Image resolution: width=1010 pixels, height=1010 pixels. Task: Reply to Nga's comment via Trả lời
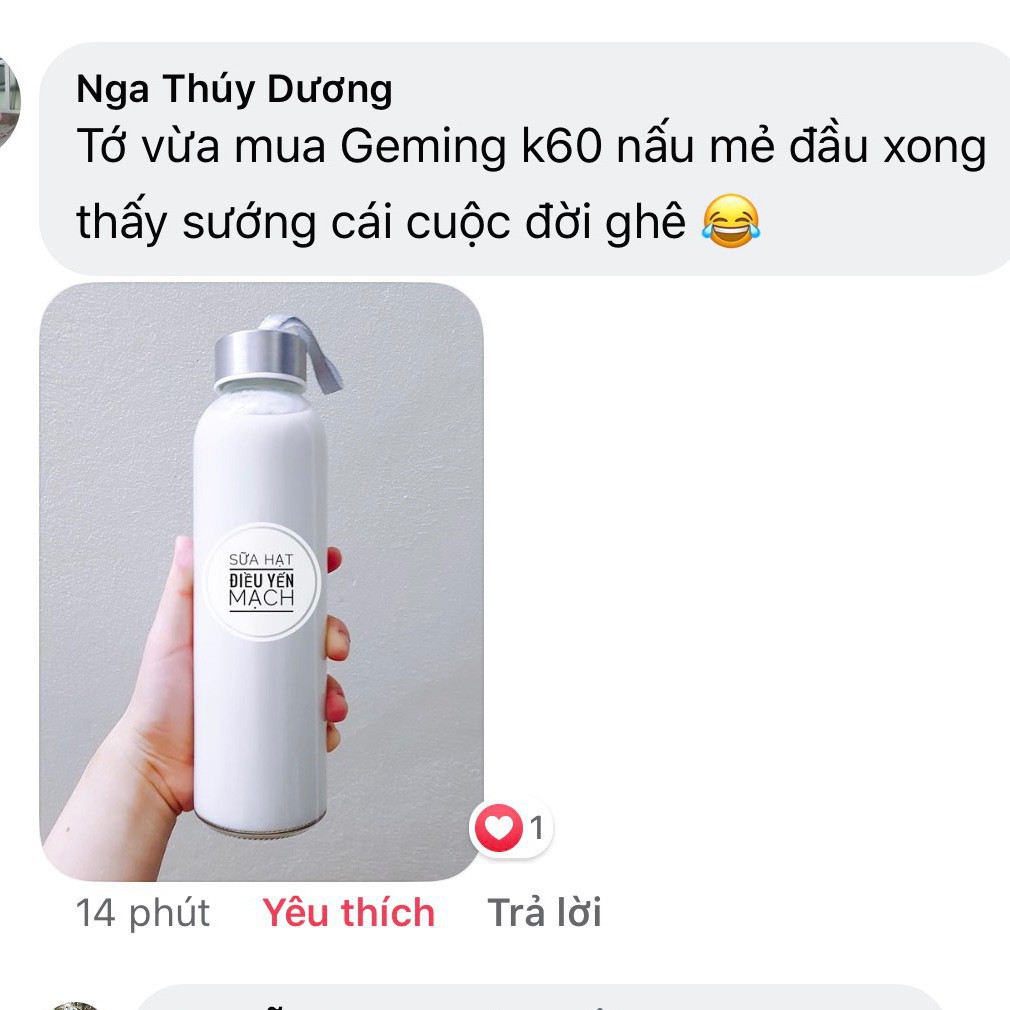coord(544,913)
